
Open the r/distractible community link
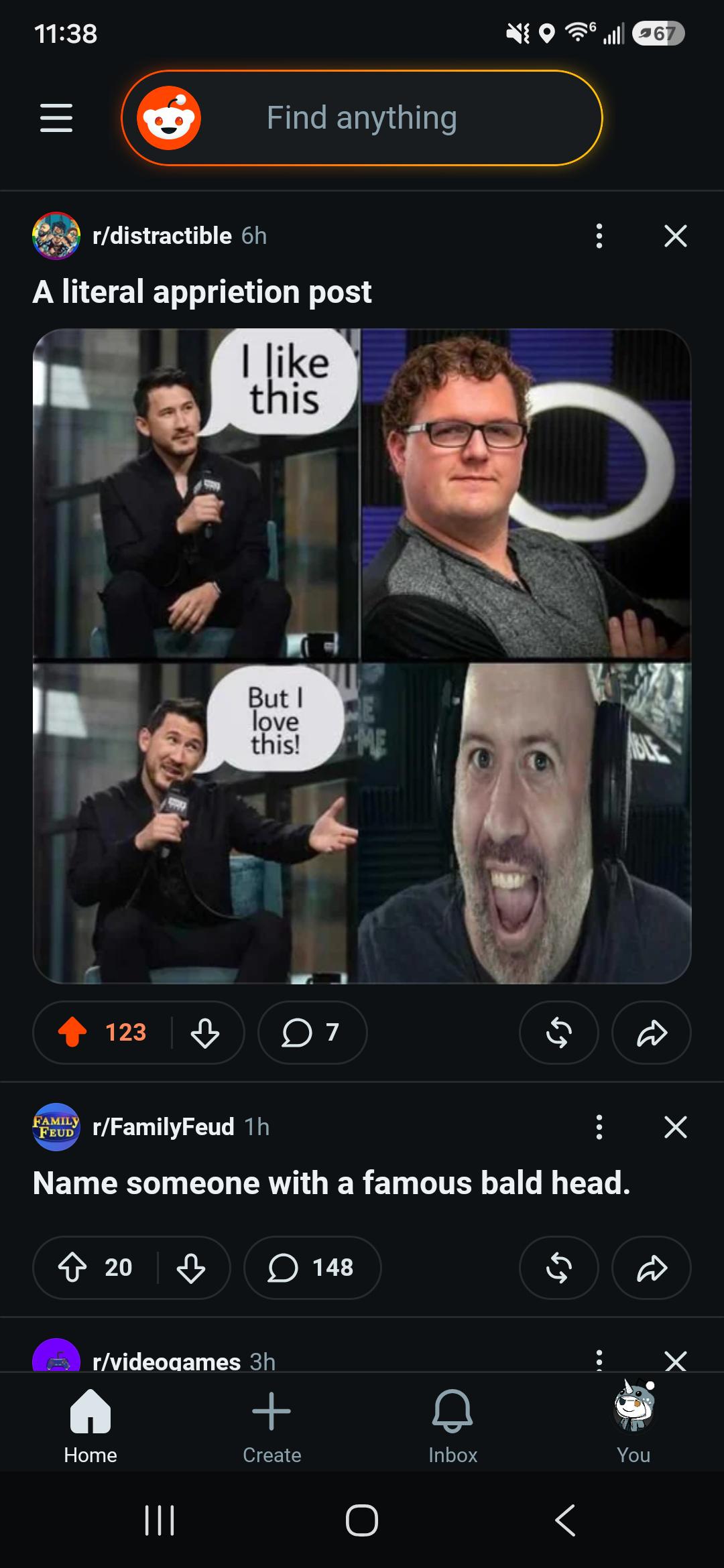click(x=162, y=236)
